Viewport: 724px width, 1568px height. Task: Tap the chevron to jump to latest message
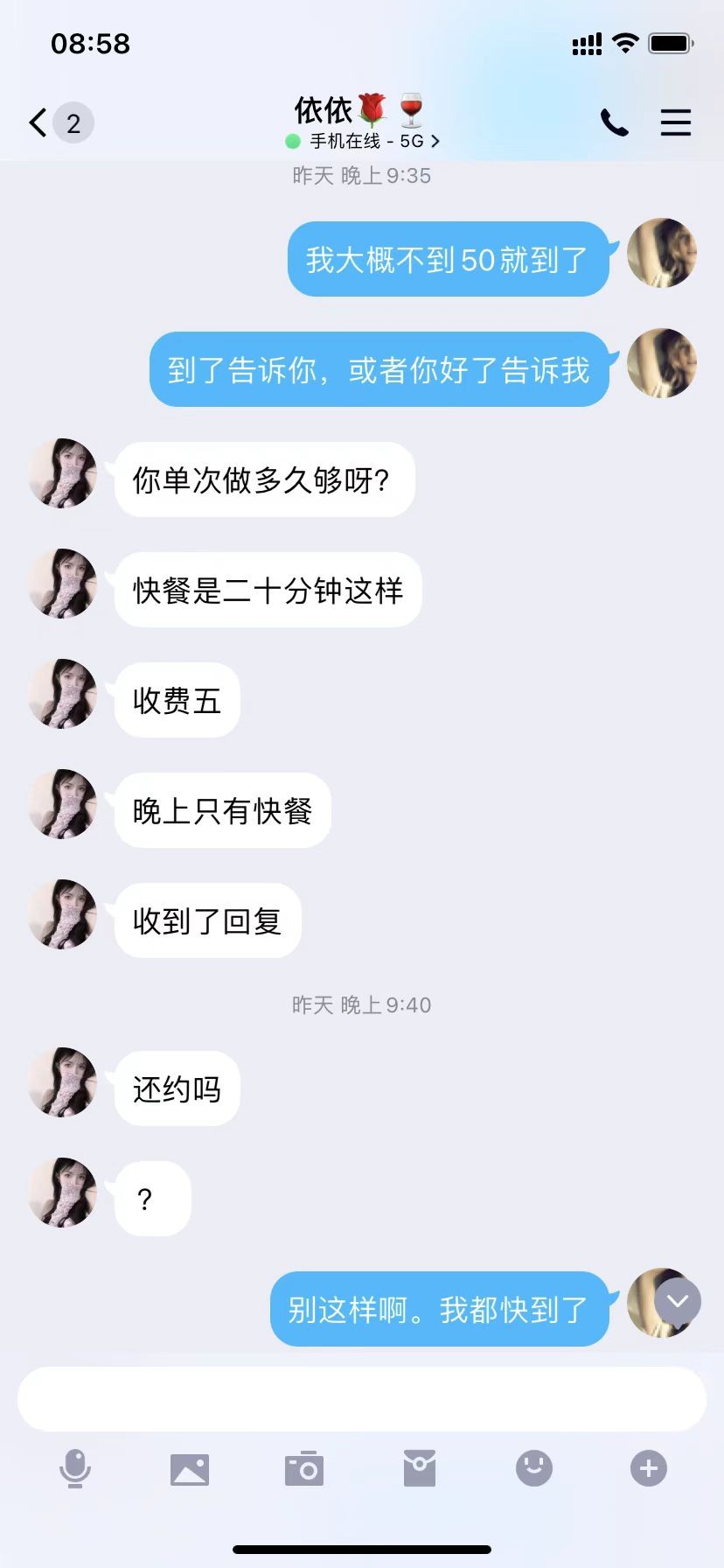click(x=677, y=1302)
